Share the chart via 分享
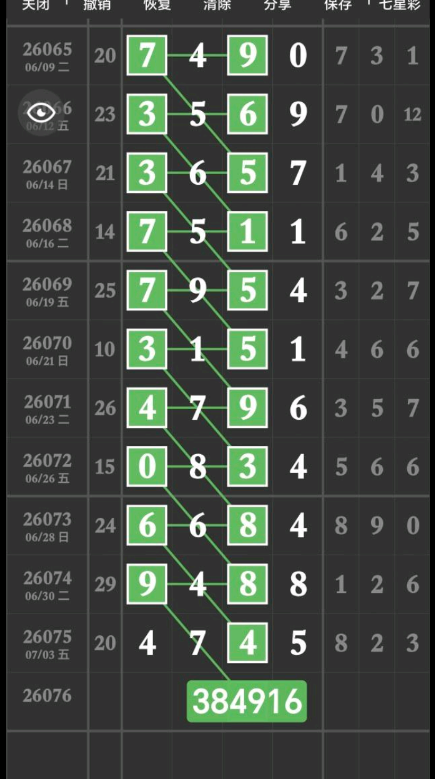This screenshot has width=435, height=779. tap(278, 5)
